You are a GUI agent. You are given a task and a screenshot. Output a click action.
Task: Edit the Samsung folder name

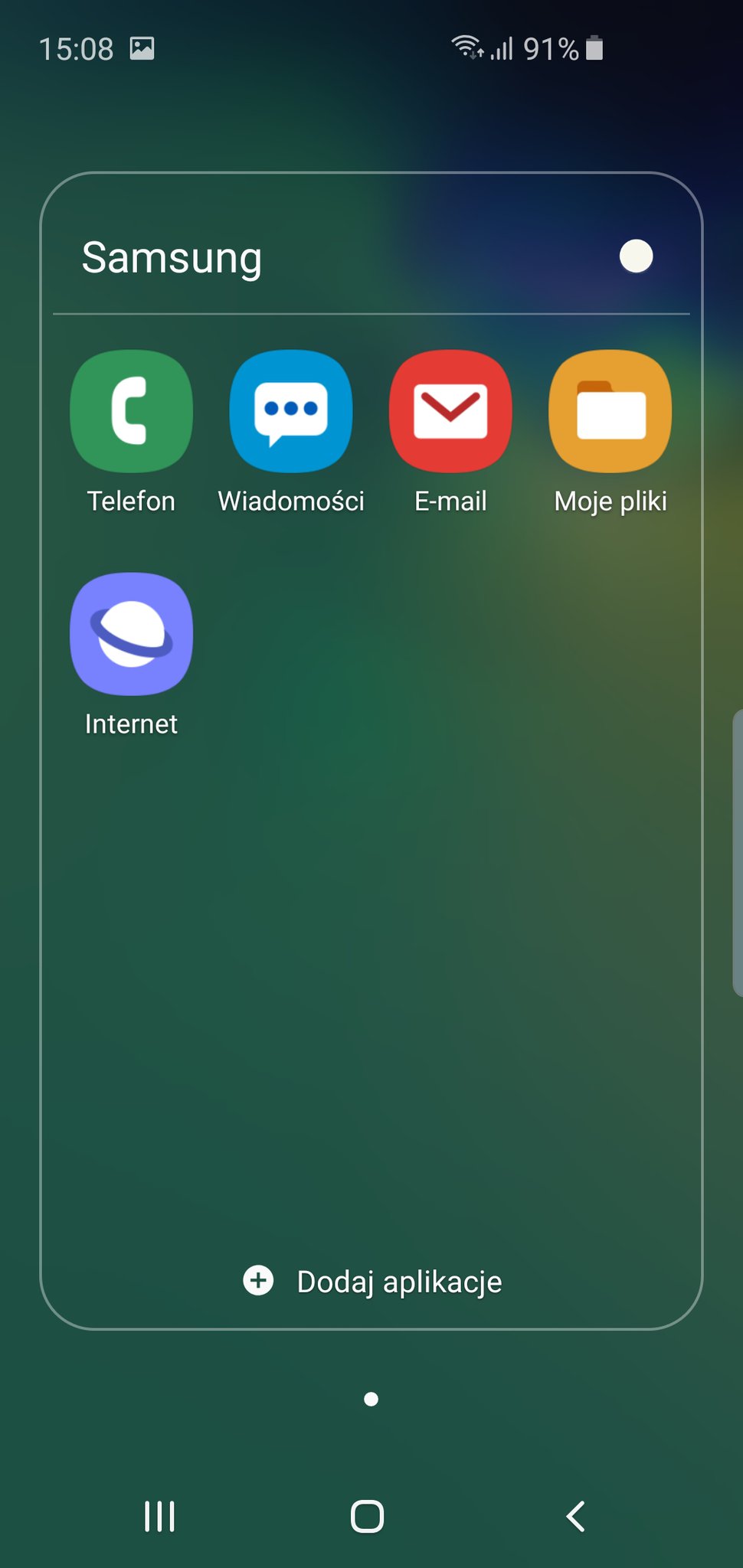click(x=172, y=258)
